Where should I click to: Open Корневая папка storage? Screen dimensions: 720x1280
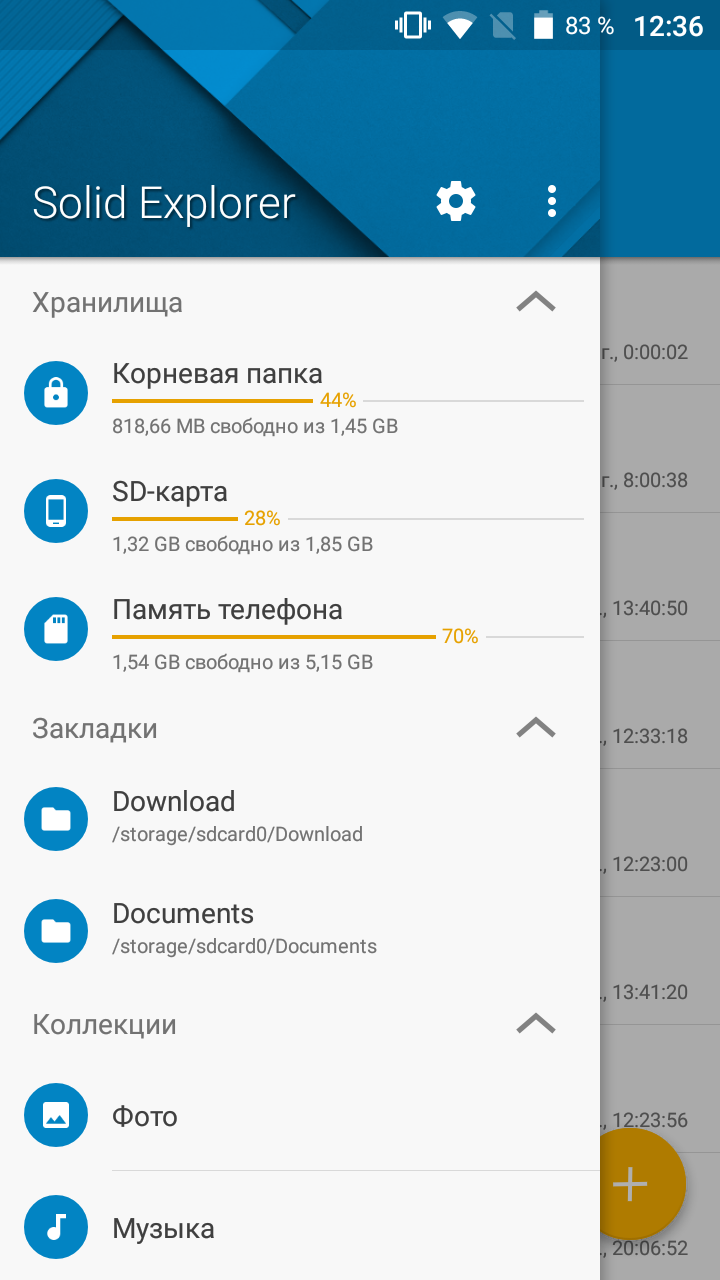[x=300, y=398]
